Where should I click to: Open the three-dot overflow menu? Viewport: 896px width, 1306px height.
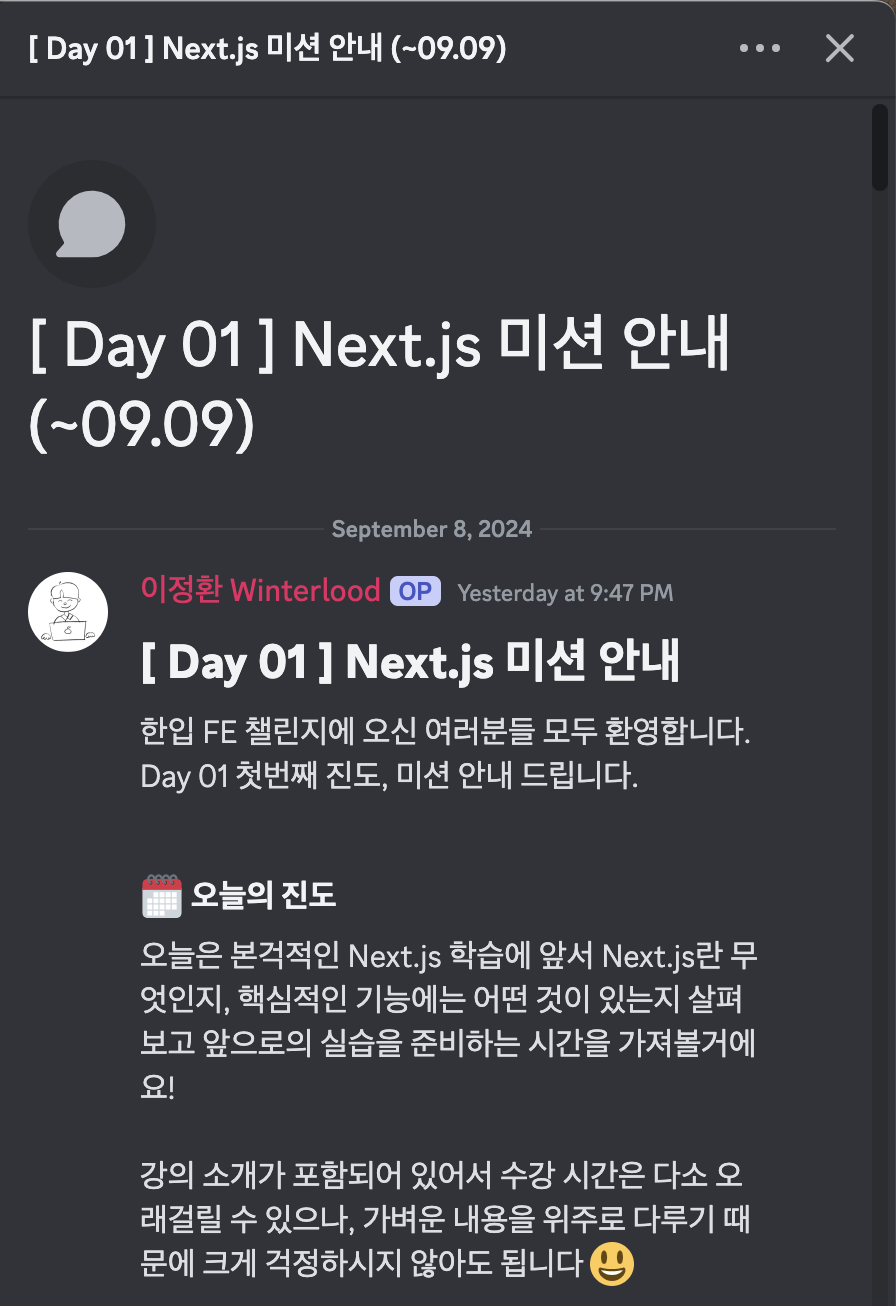click(x=760, y=48)
